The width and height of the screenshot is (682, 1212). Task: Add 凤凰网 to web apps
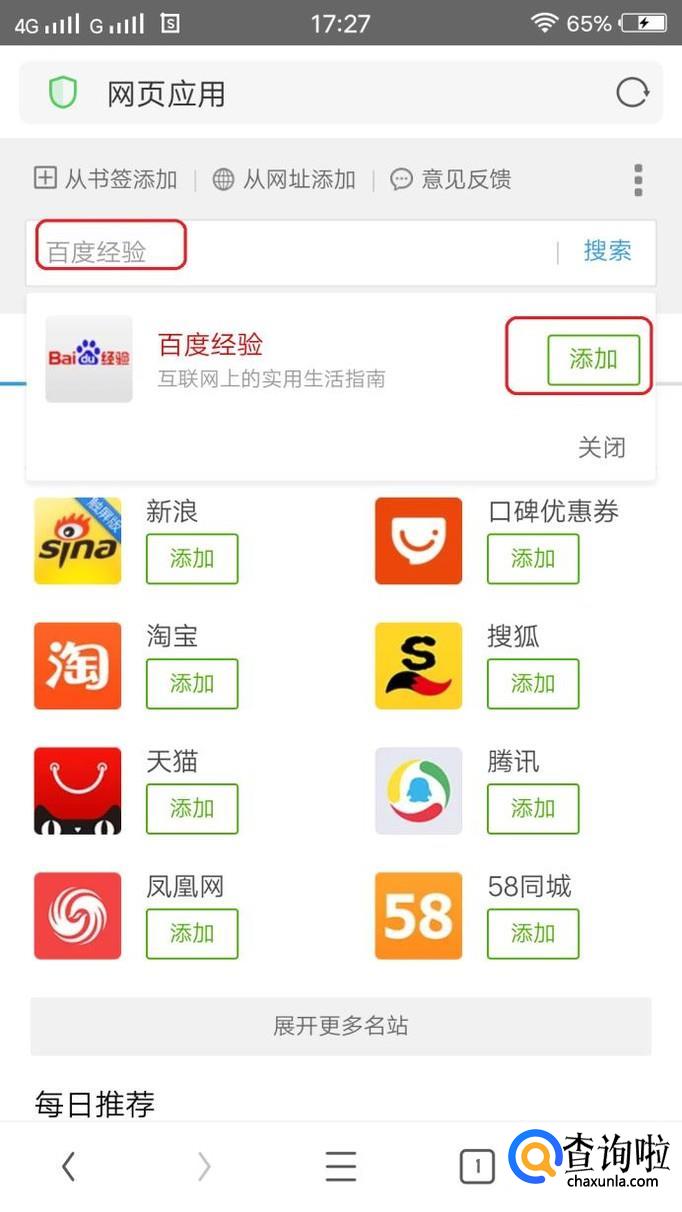(x=192, y=934)
